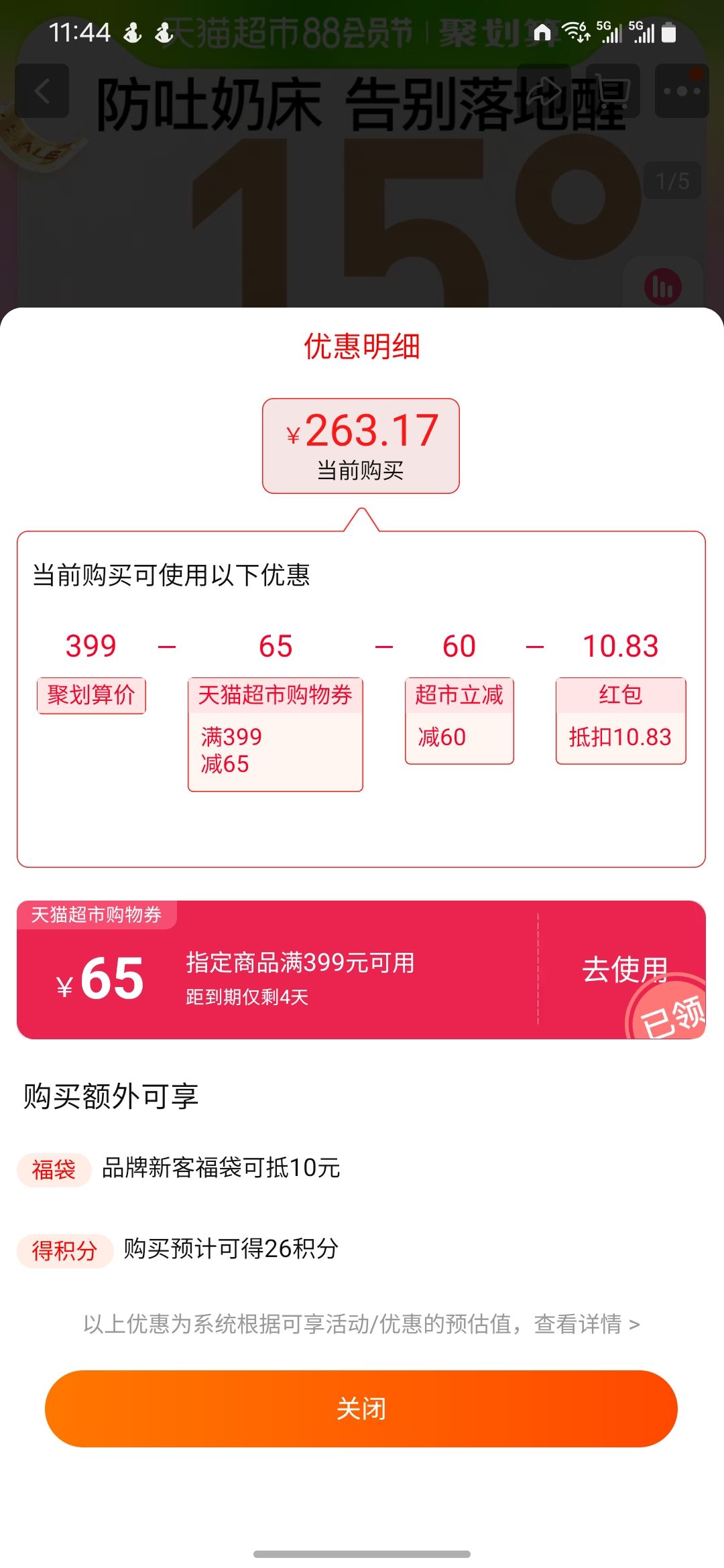This screenshot has height=1568, width=724.
Task: Share this product
Action: [543, 91]
